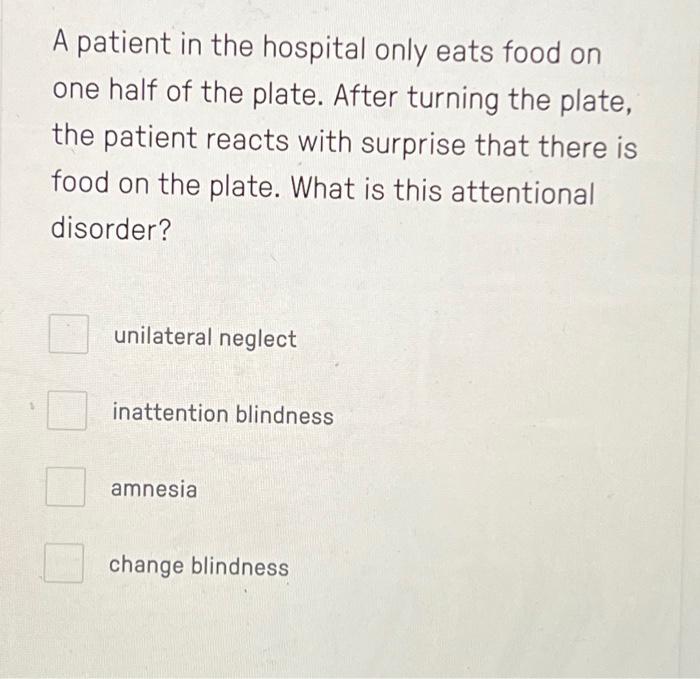Tick the amnesia answer checkbox
700x679 pixels.
(66, 488)
